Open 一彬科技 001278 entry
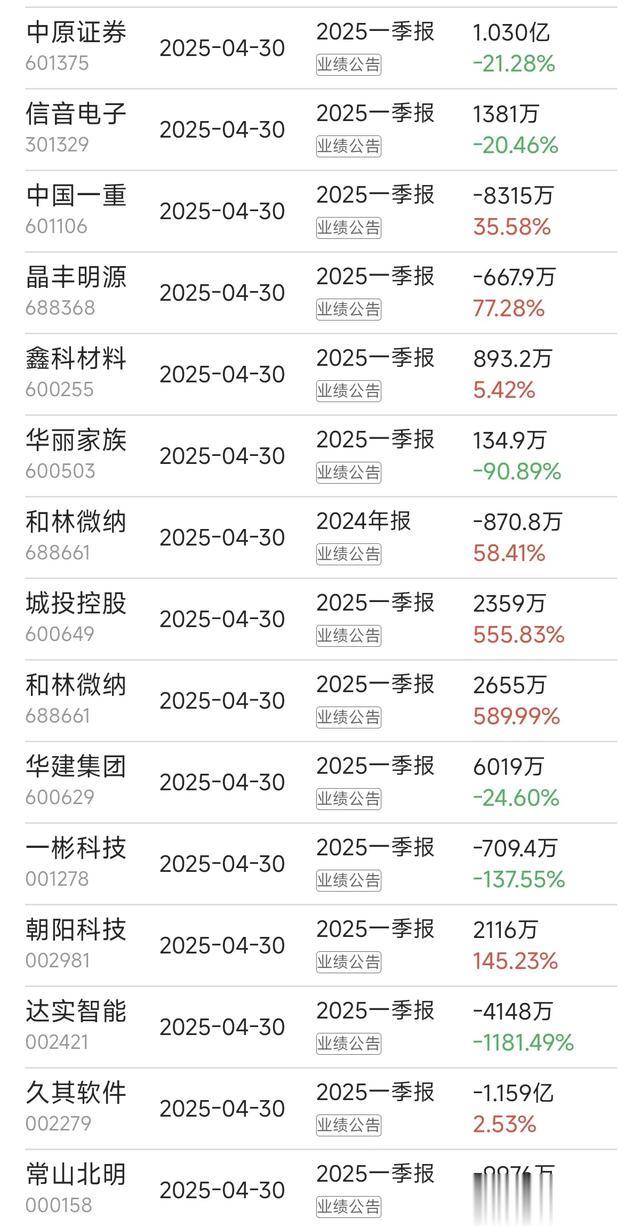Image resolution: width=640 pixels, height=1227 pixels. tap(320, 863)
